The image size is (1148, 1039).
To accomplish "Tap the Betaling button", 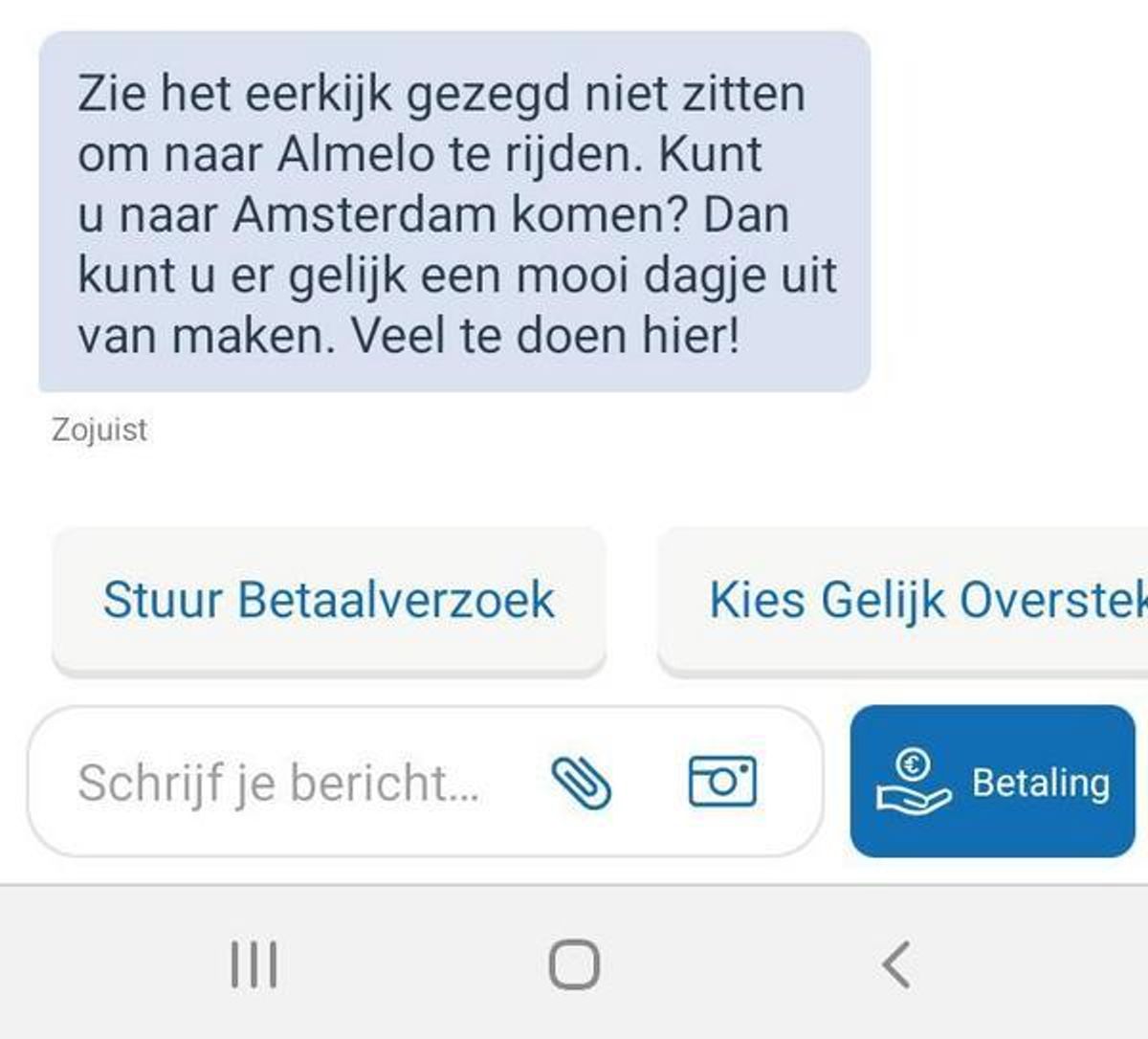I will (x=992, y=782).
